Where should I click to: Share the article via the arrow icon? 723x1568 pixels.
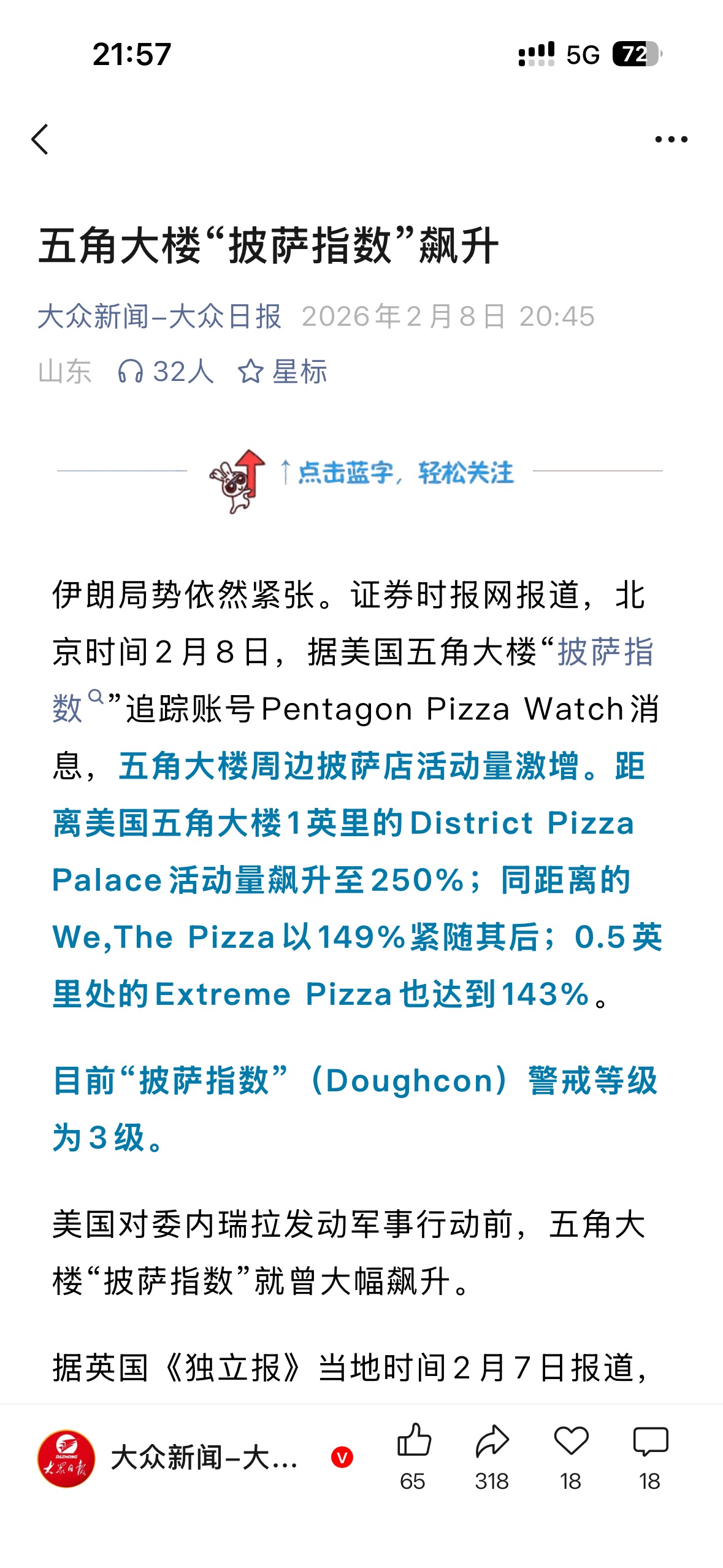click(492, 1442)
